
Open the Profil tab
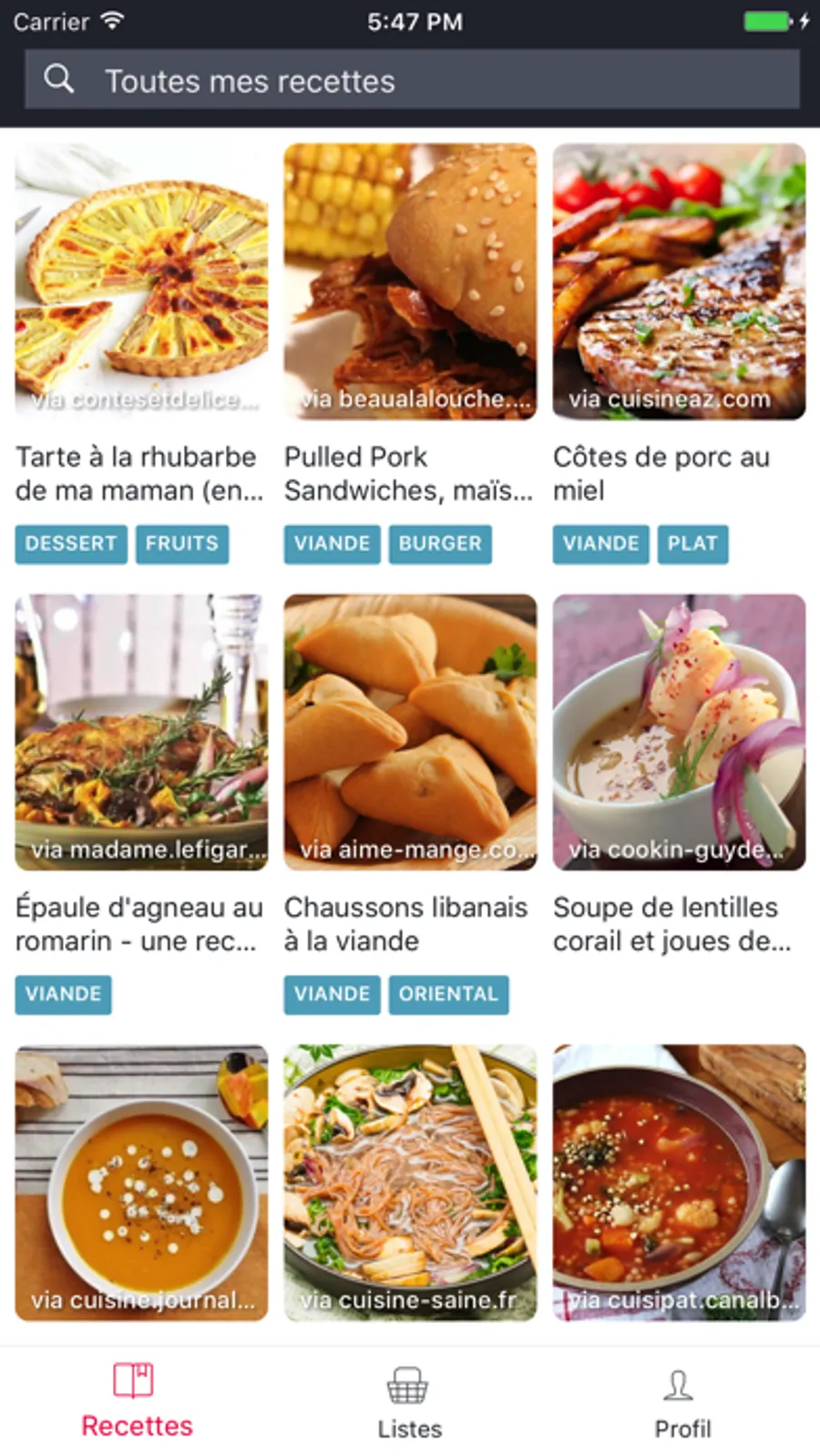click(x=682, y=1403)
